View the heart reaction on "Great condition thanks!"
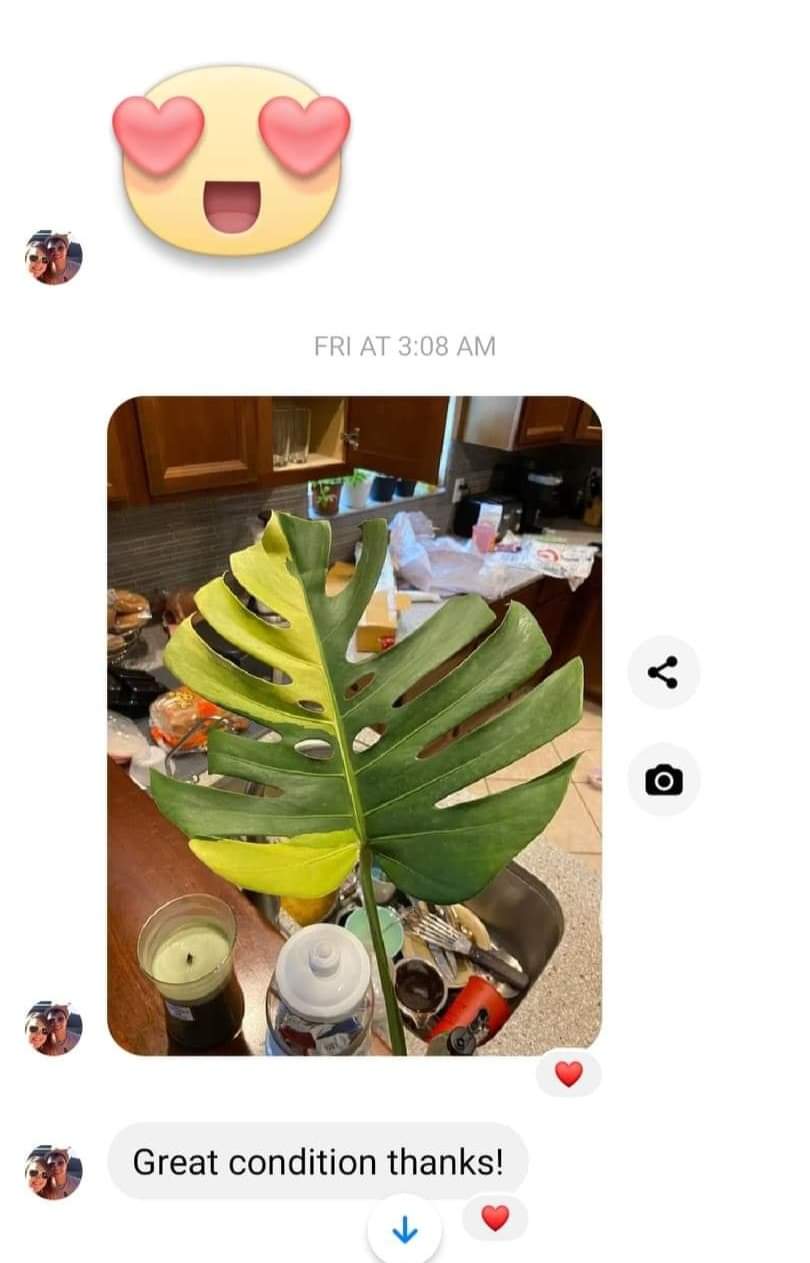Screen dimensions: 810x1263 (494, 1218)
